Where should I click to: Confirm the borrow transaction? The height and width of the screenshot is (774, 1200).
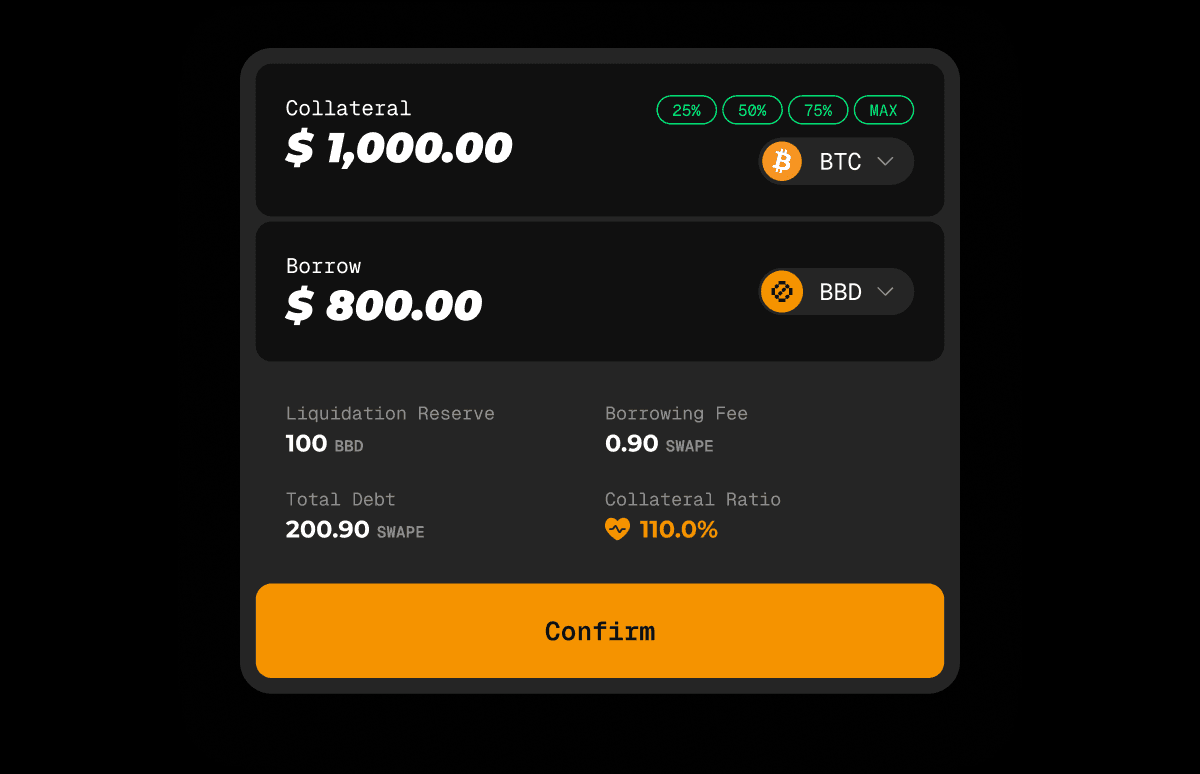[600, 631]
